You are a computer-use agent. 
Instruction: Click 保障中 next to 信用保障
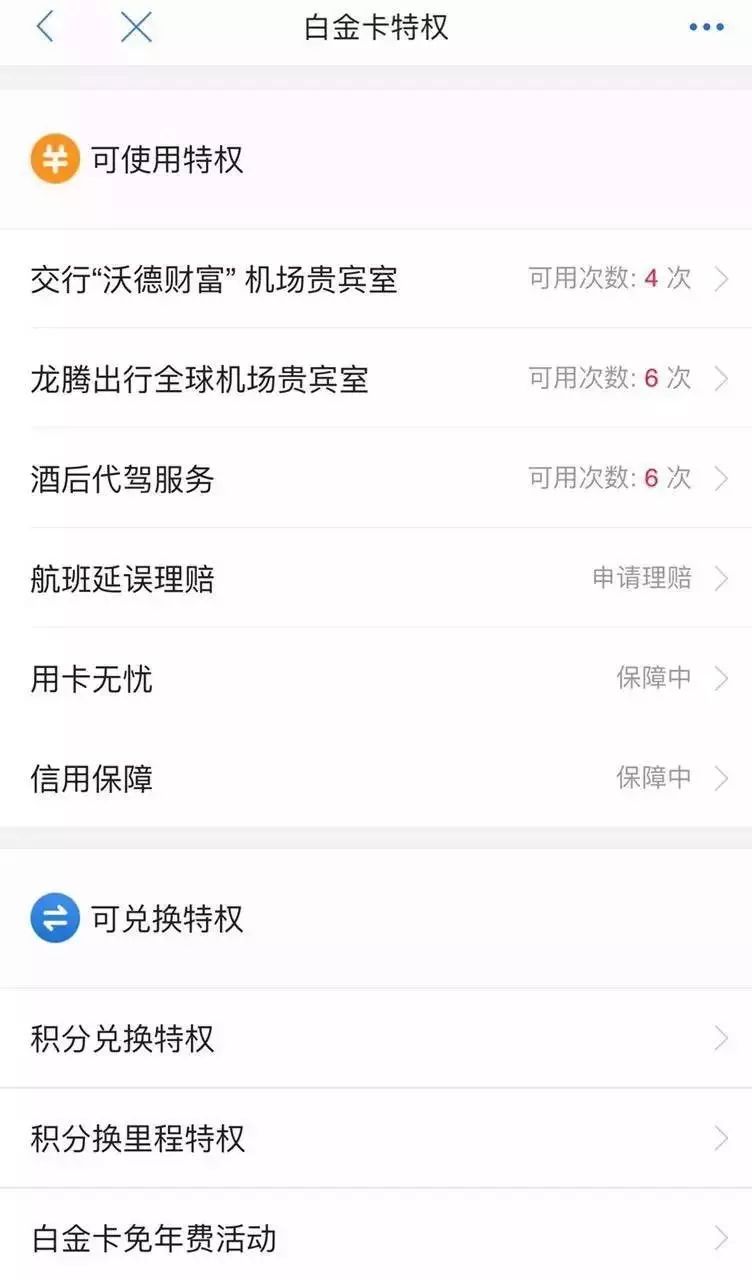point(654,778)
